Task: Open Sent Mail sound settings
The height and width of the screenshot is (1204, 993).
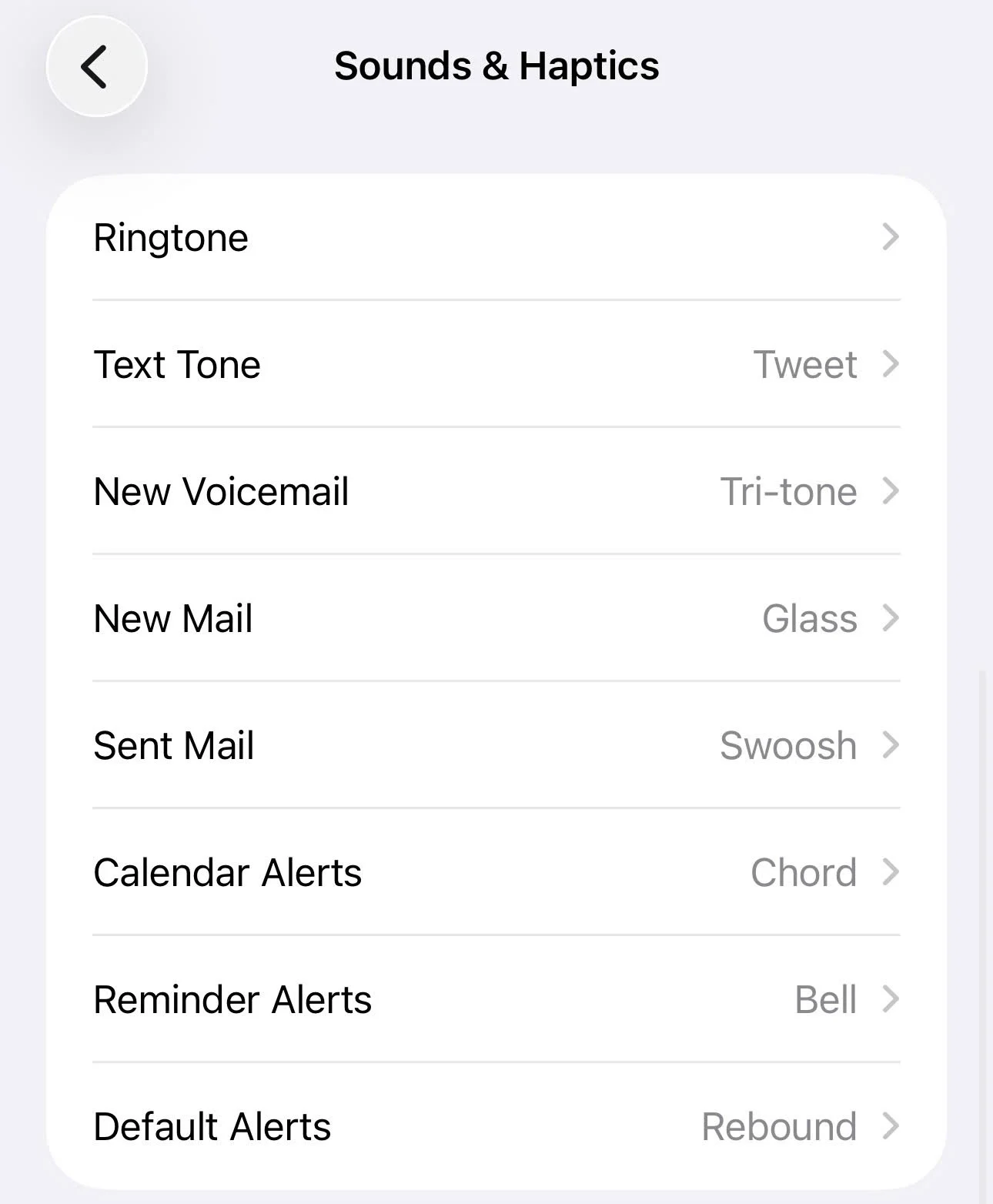Action: (496, 745)
